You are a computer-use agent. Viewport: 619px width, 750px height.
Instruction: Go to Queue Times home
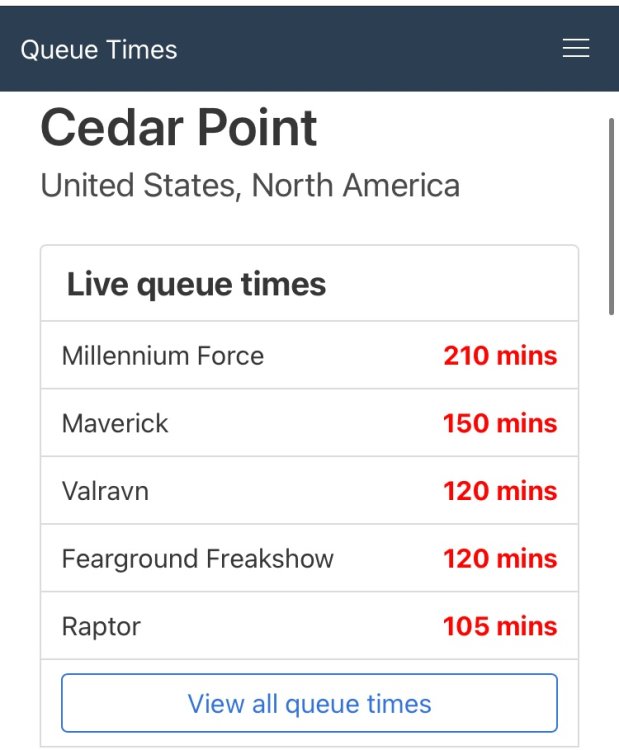pyautogui.click(x=99, y=50)
